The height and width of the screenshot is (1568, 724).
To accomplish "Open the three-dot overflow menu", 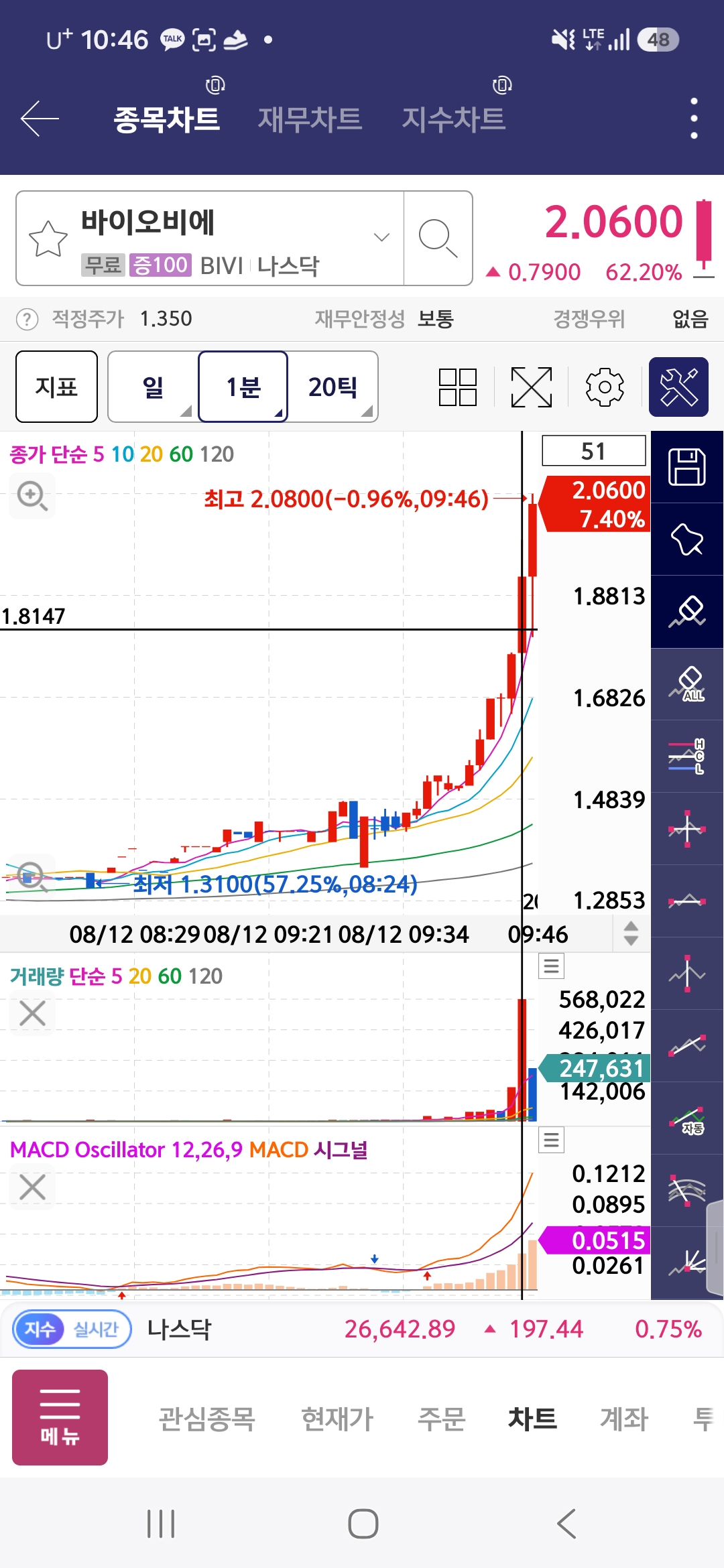I will (x=694, y=119).
